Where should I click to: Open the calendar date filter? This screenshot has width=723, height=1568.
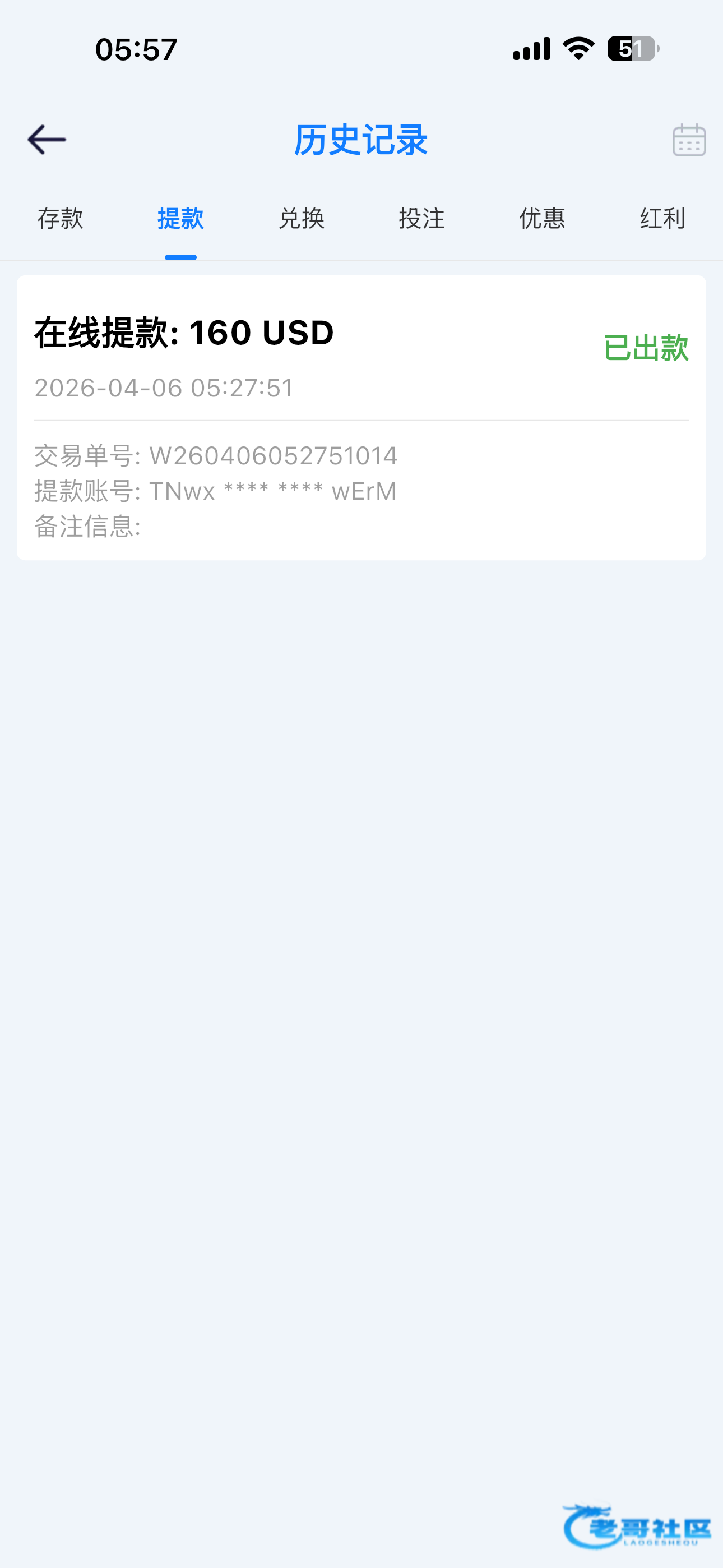tap(688, 140)
